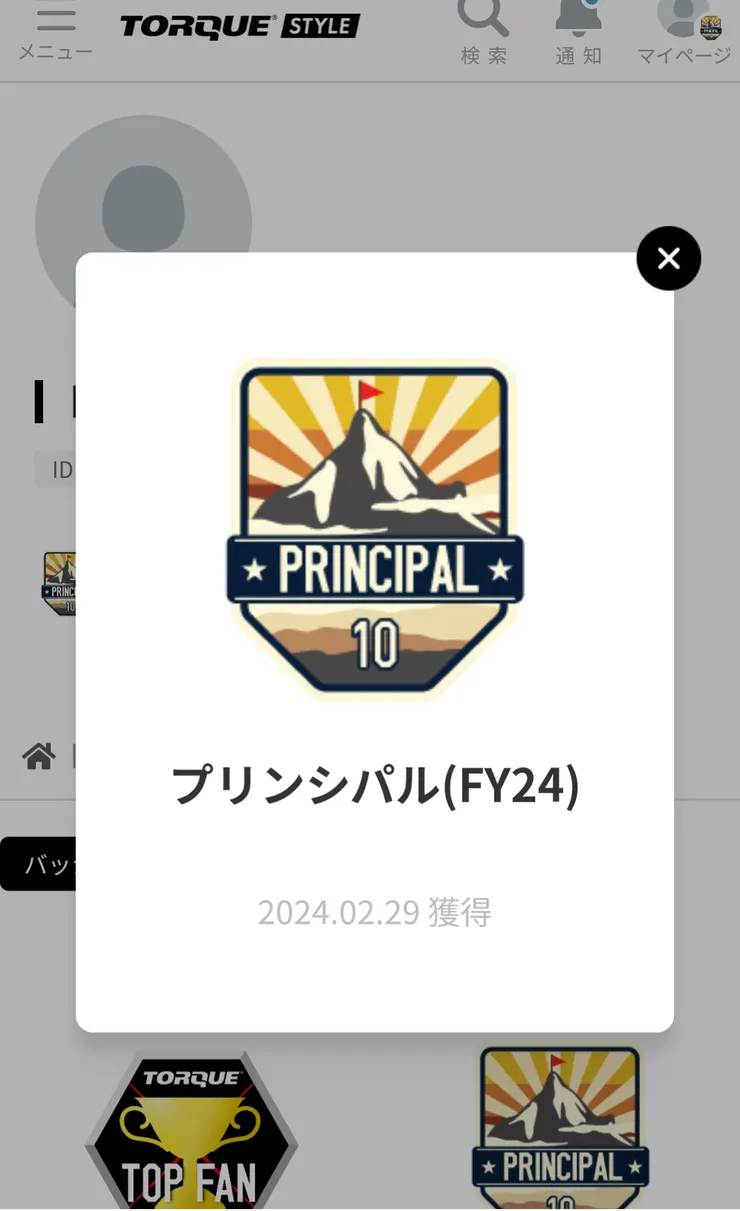Tap the 2024.02.29 獲得 acquisition date

coord(375,911)
